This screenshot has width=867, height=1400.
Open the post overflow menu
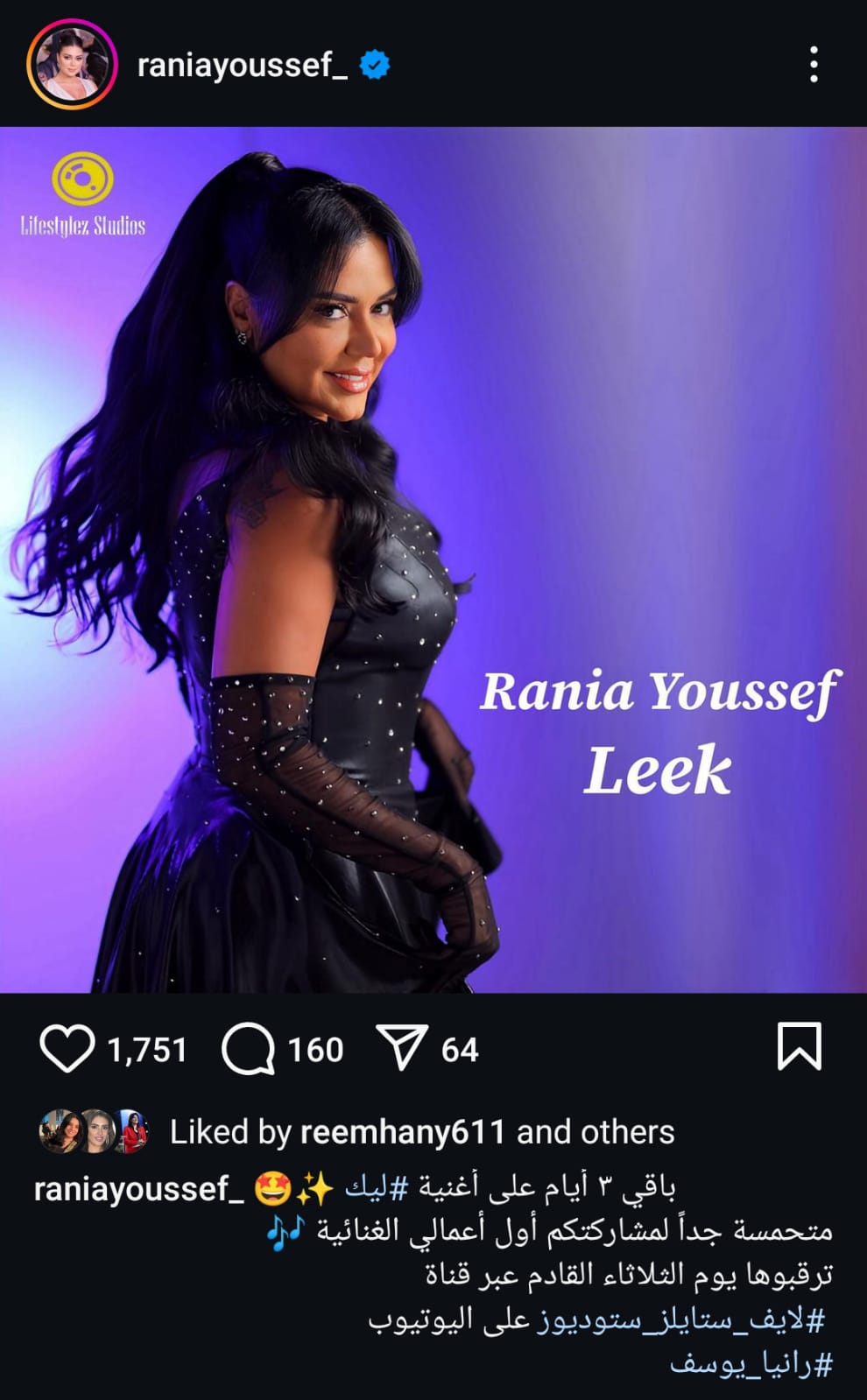(814, 66)
